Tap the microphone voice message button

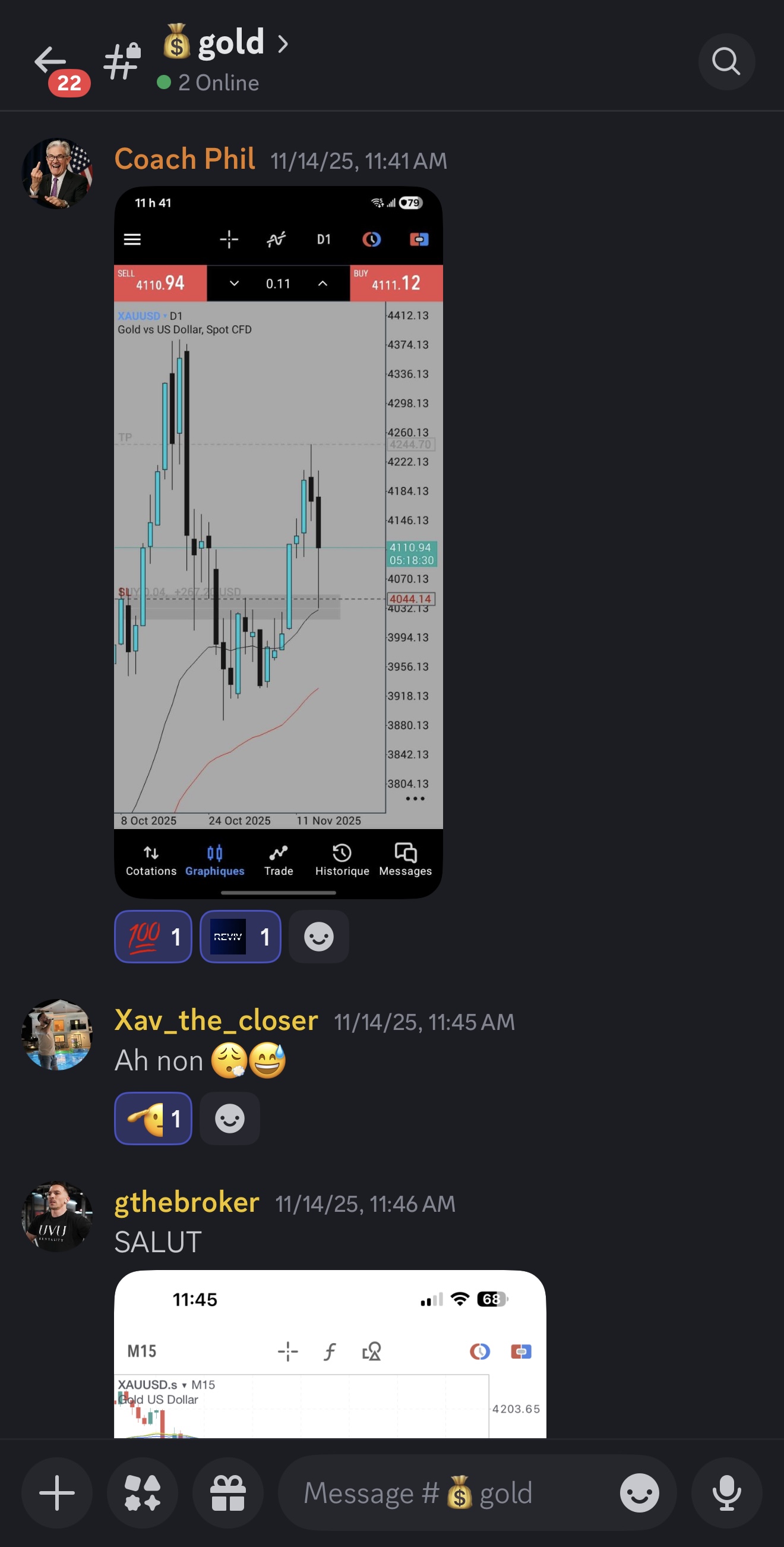pos(726,1492)
